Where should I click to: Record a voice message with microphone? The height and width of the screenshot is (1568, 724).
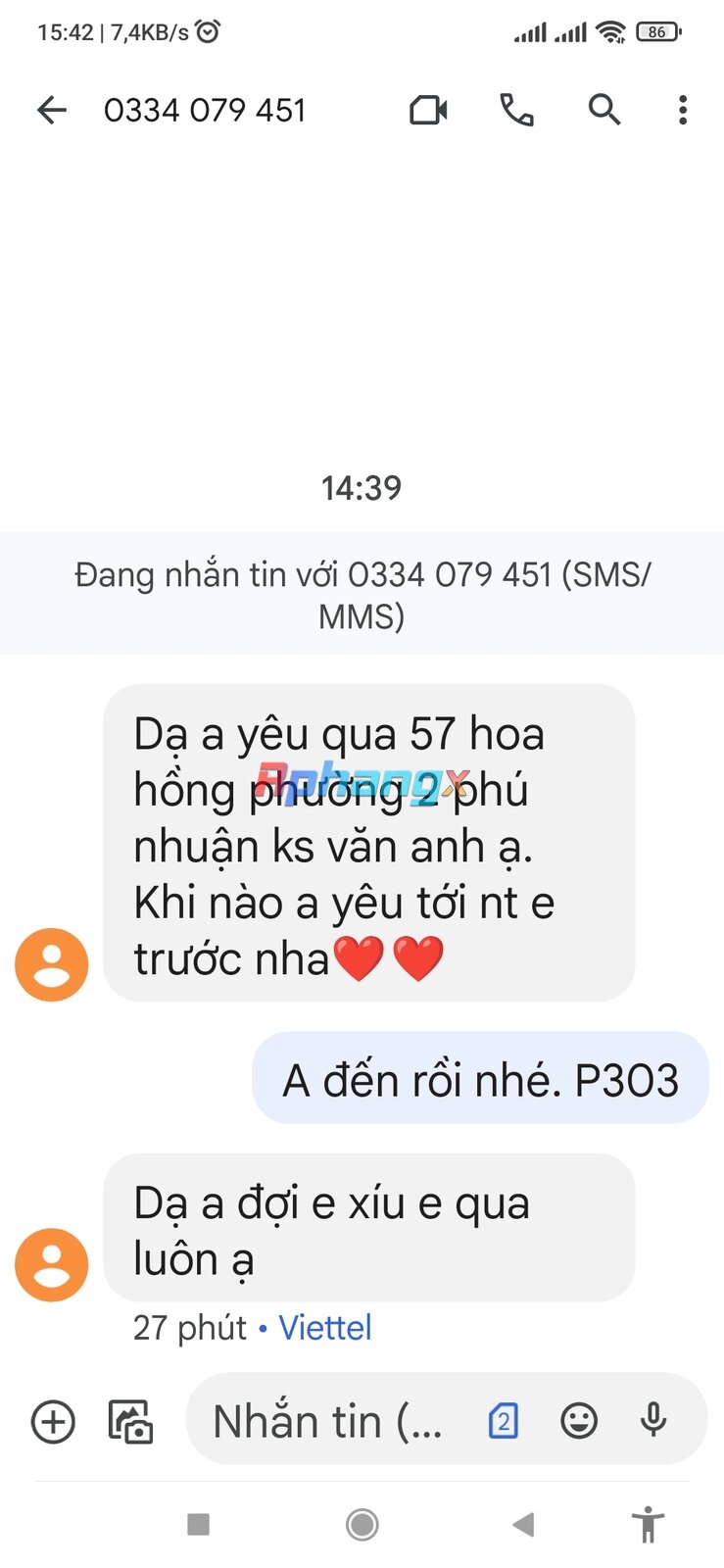coord(653,1421)
